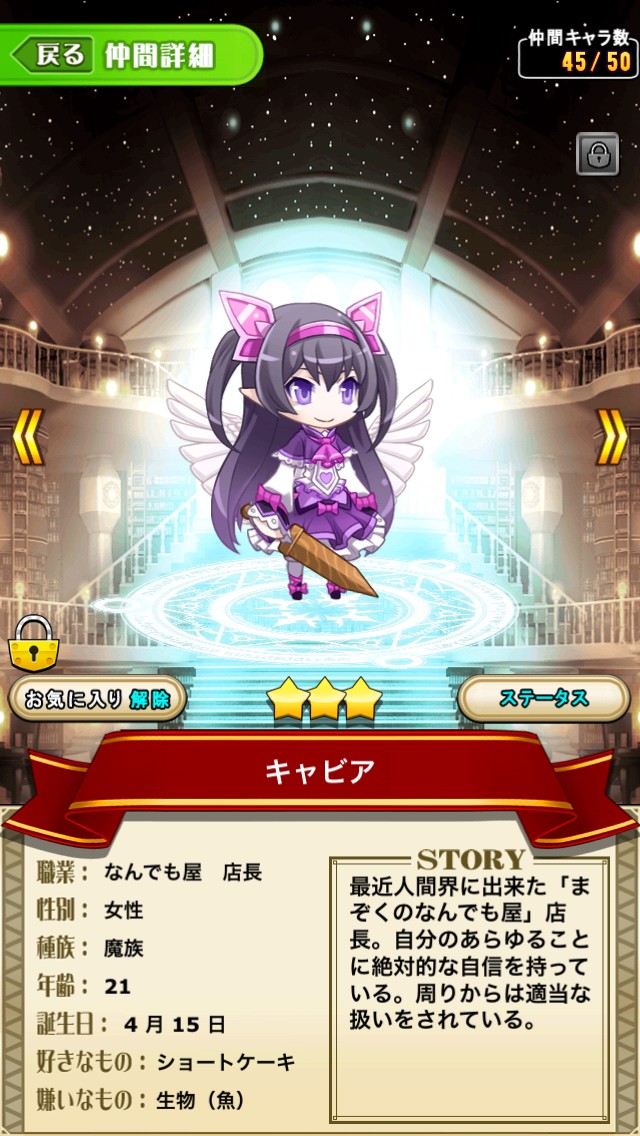
Task: Tap the gray lock icon
Action: coord(597,154)
